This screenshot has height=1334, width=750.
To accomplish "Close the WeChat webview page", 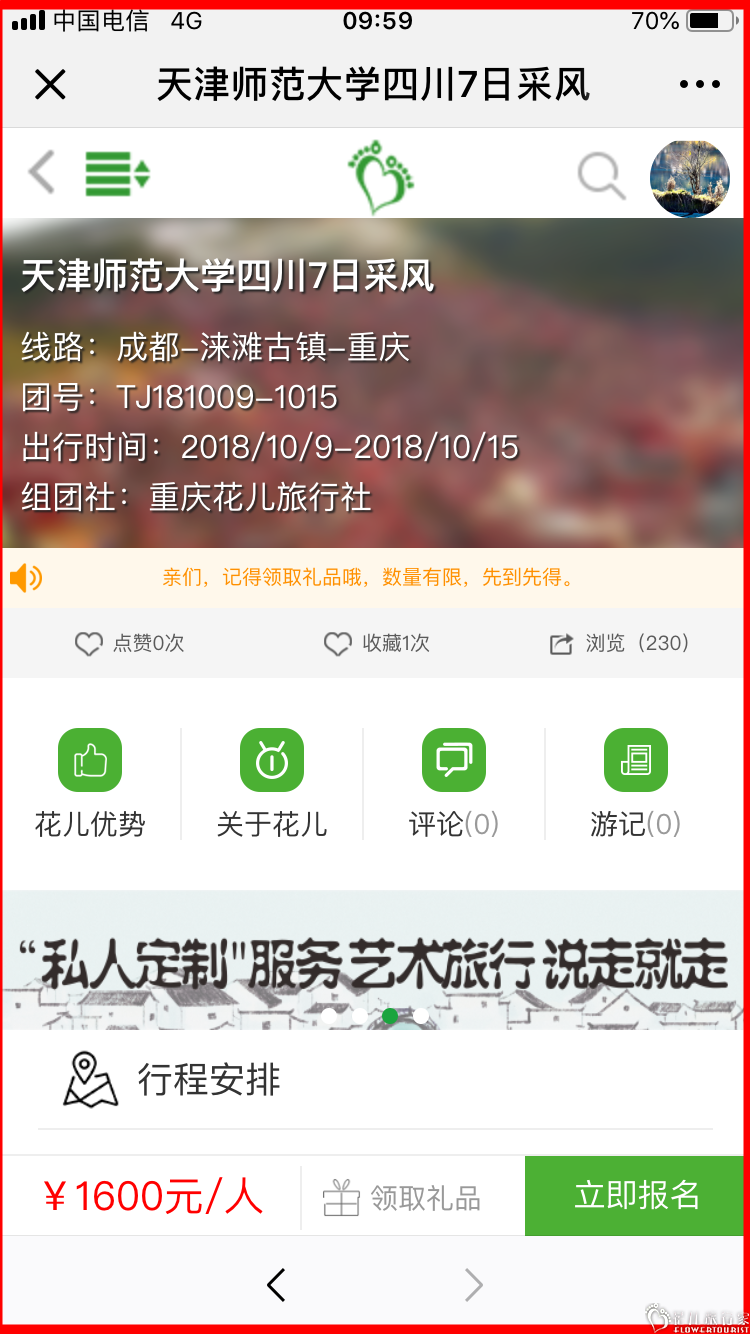I will (49, 85).
